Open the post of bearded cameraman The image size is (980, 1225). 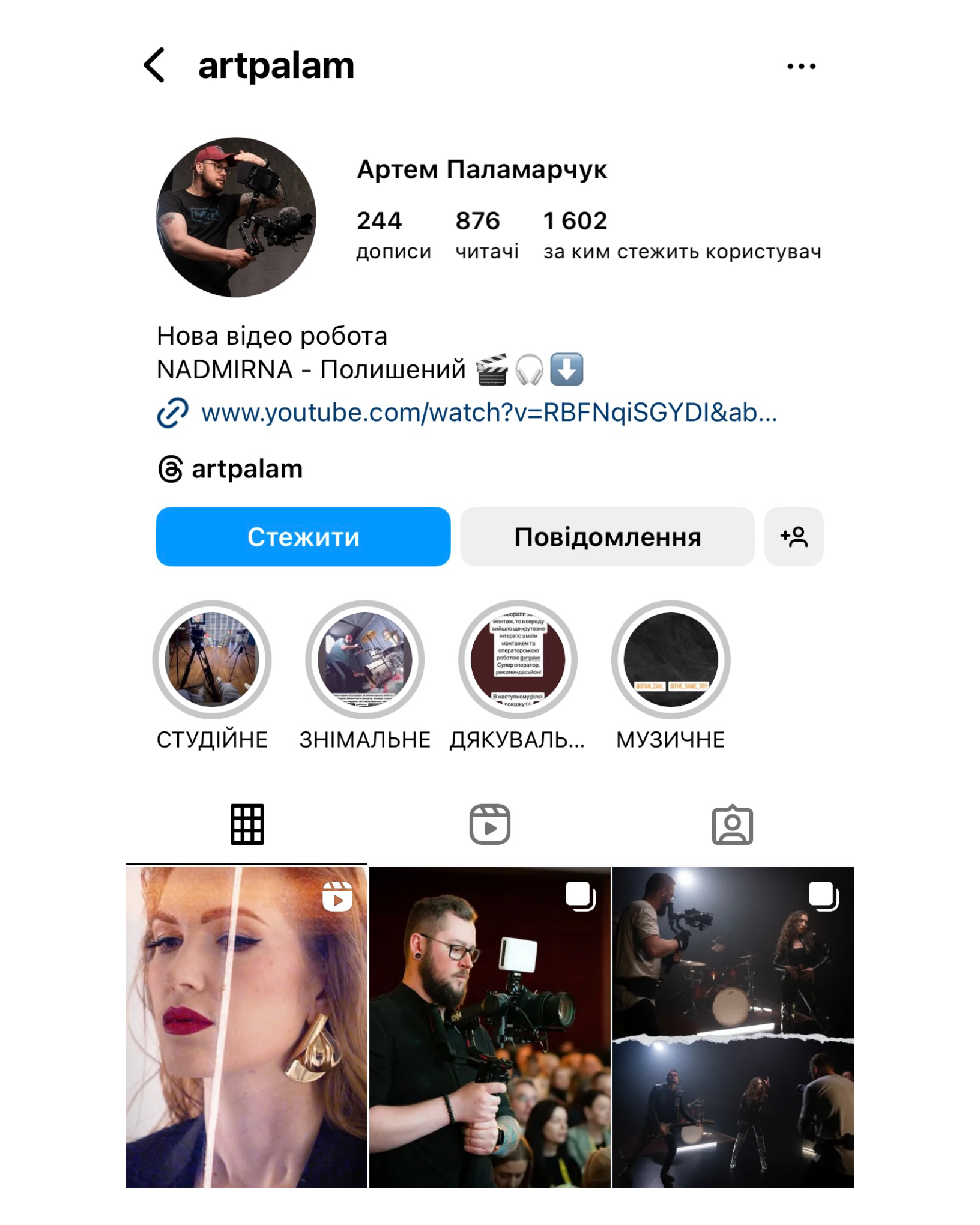click(489, 1027)
